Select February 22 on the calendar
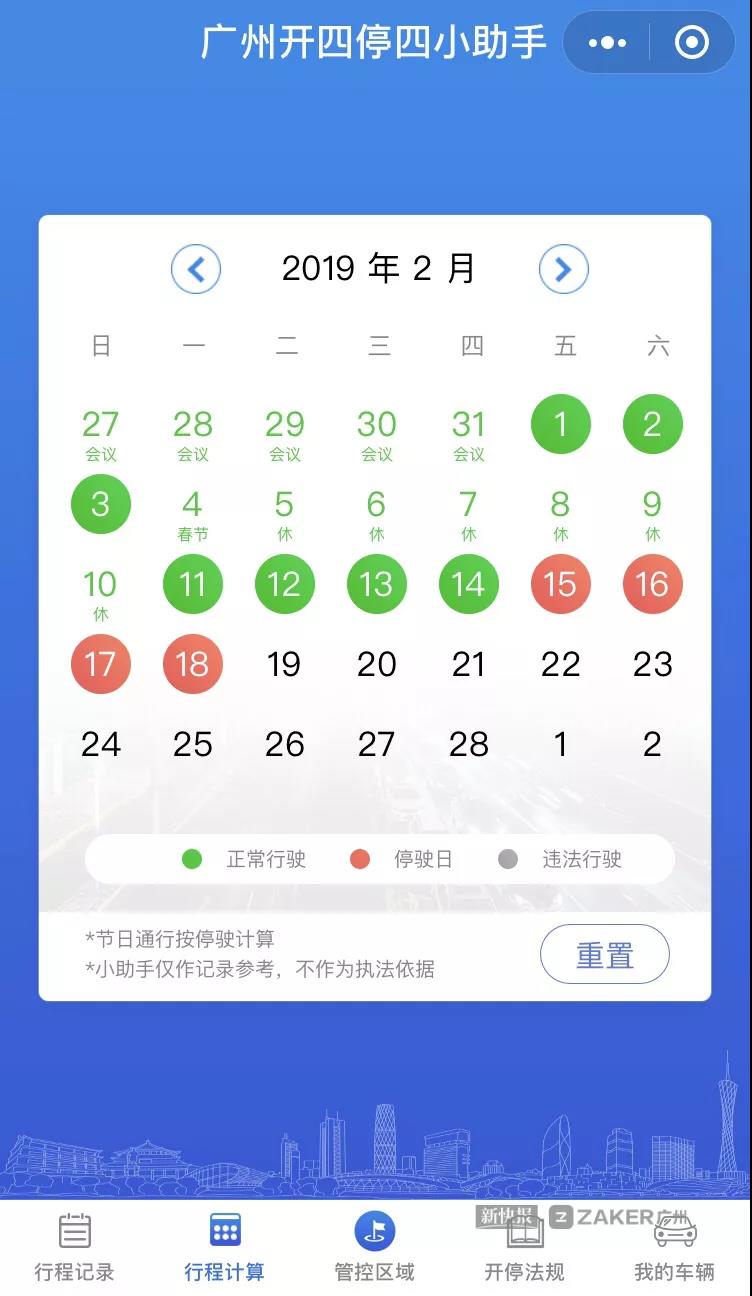Screen dimensions: 752x1296 click(560, 664)
